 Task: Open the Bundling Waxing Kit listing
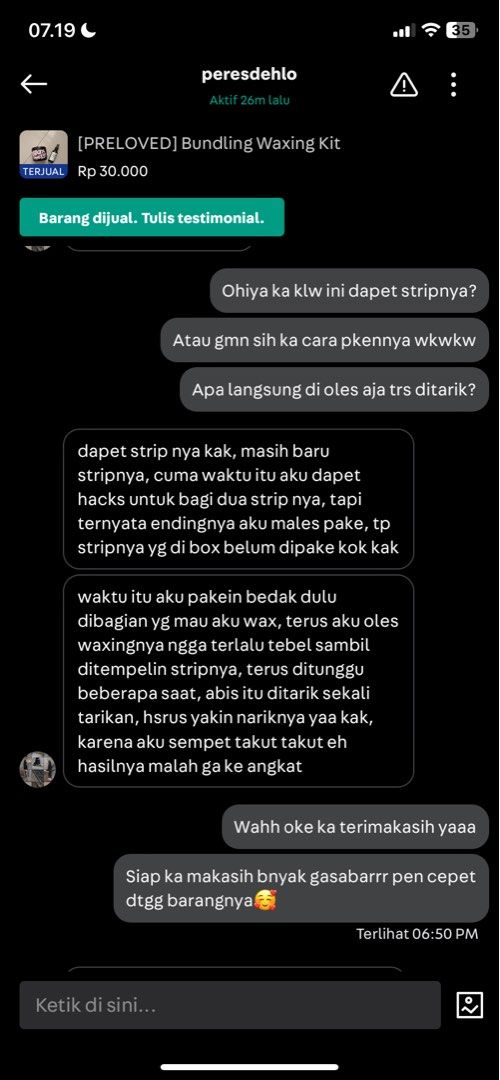tap(209, 143)
